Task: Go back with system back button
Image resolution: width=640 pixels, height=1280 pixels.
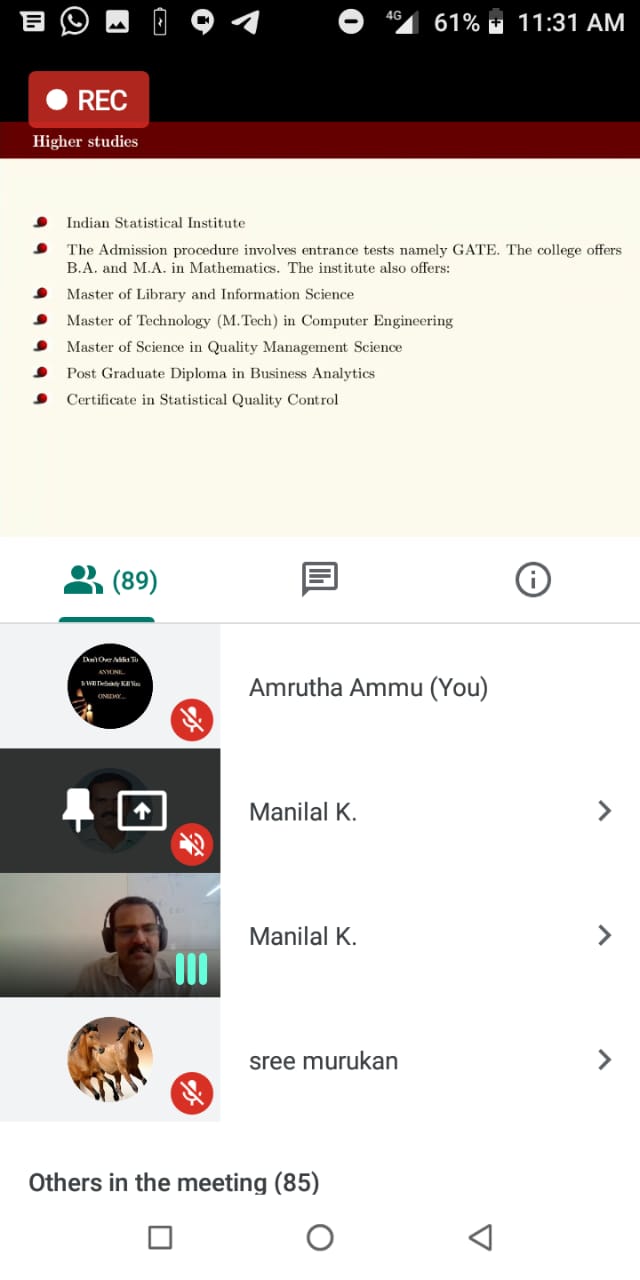Action: 480,1237
